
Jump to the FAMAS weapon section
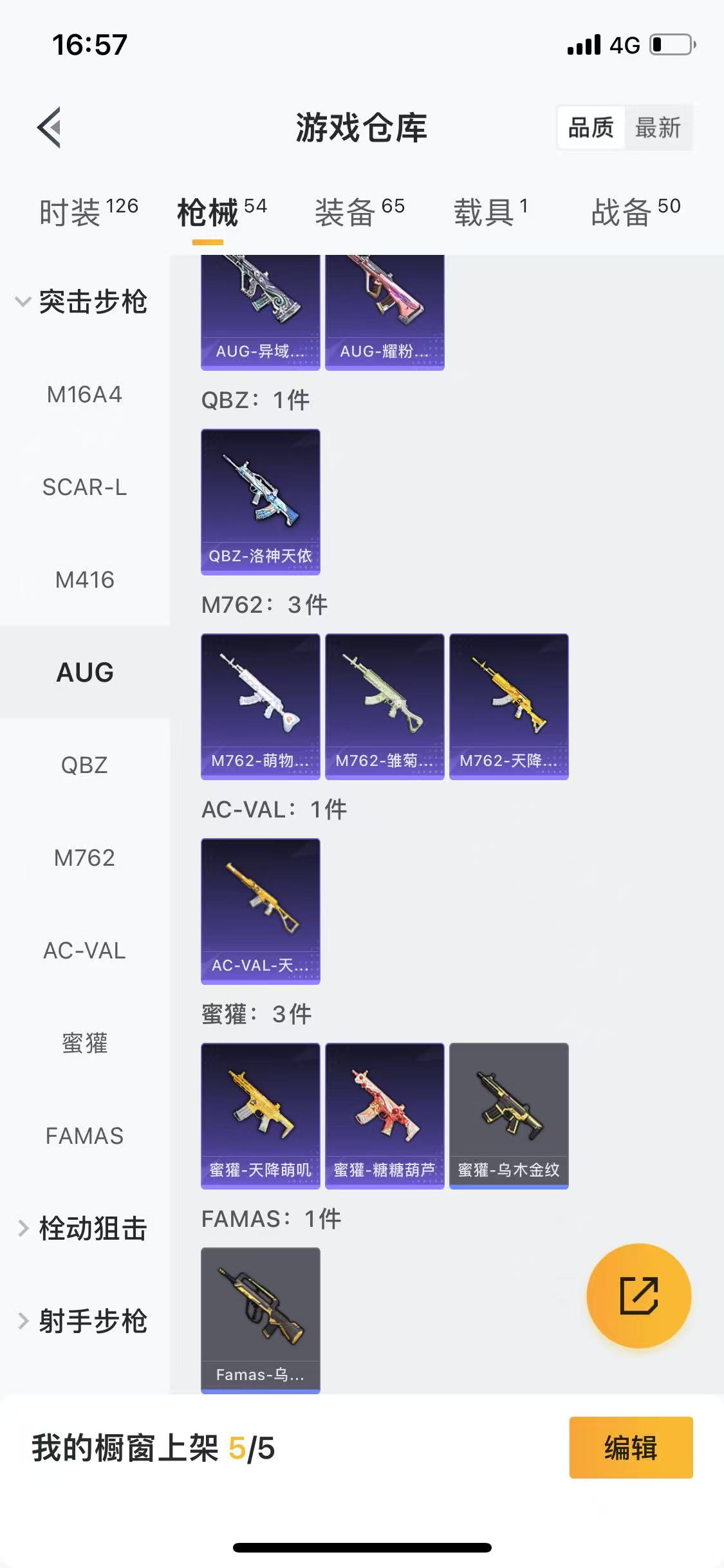84,1136
